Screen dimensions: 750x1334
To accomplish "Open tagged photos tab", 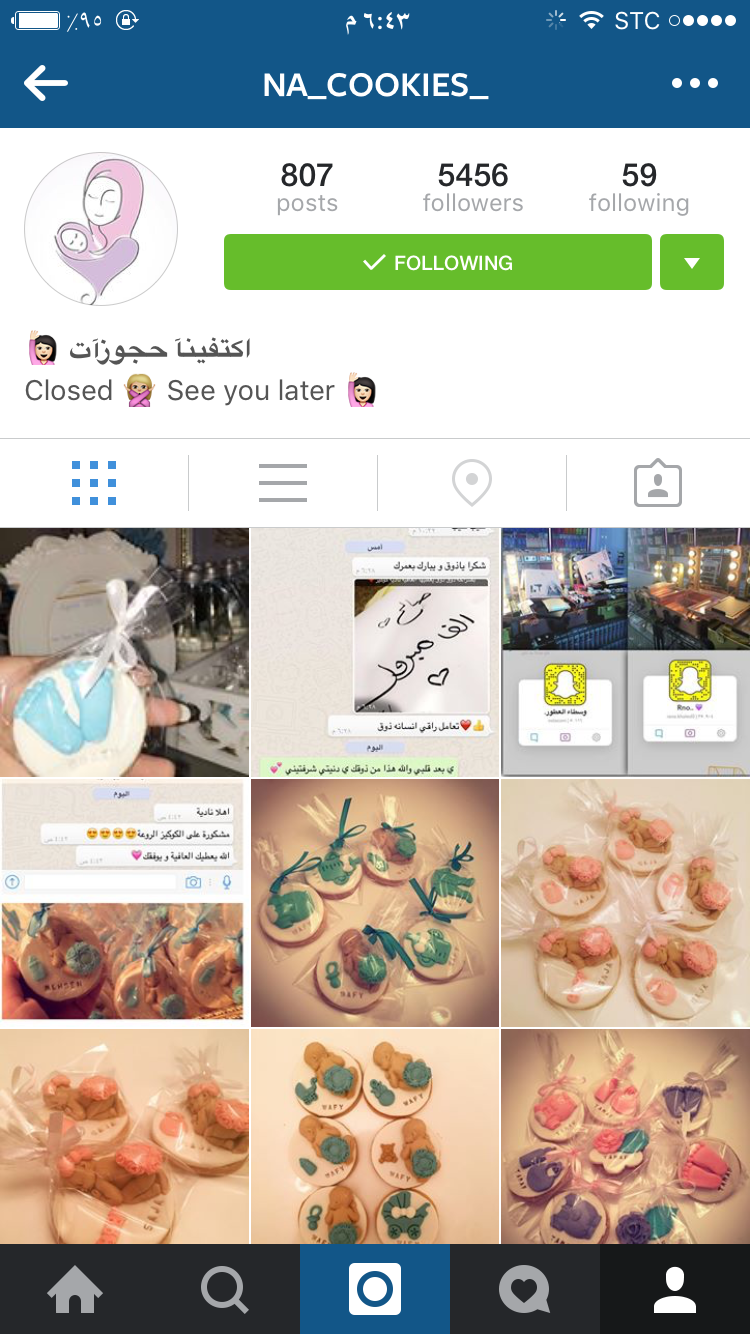I will click(658, 483).
